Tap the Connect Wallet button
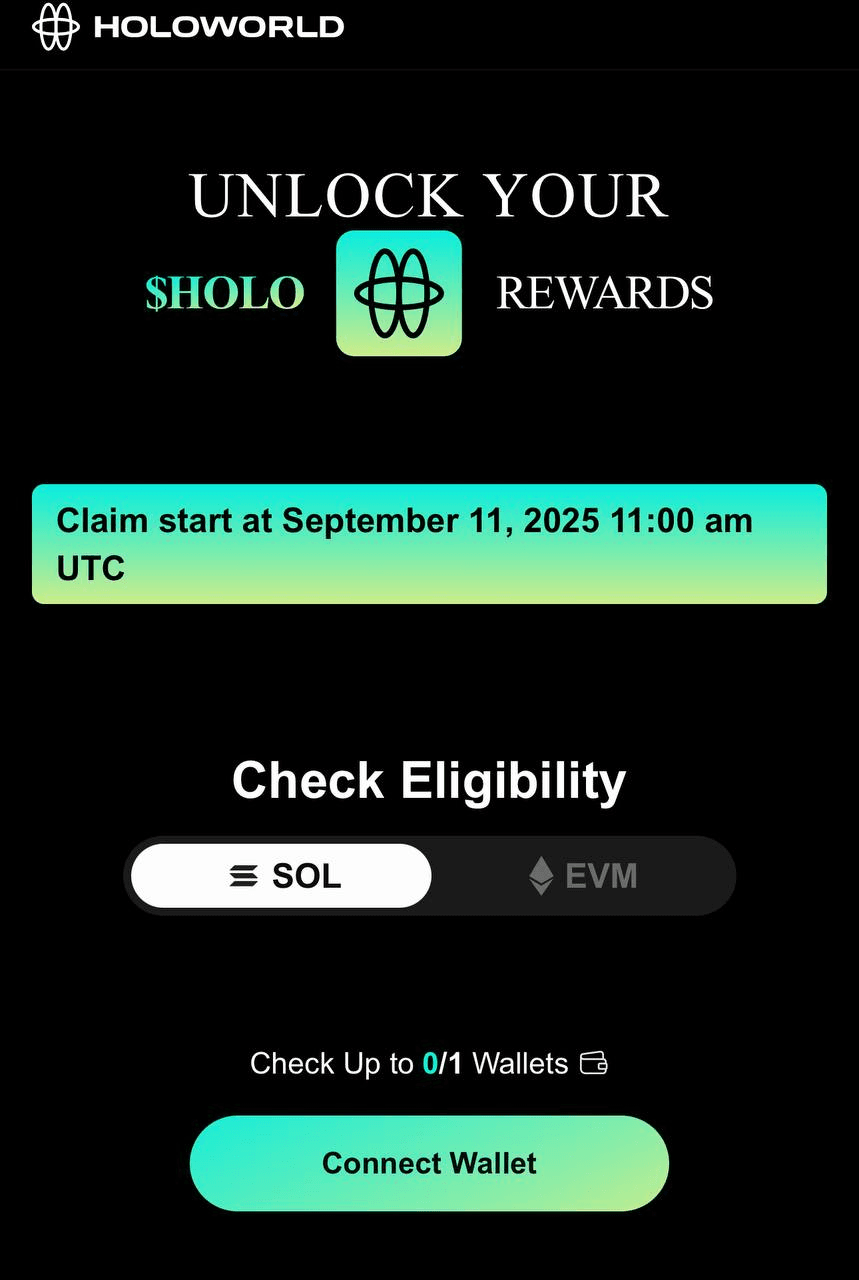 [429, 1163]
